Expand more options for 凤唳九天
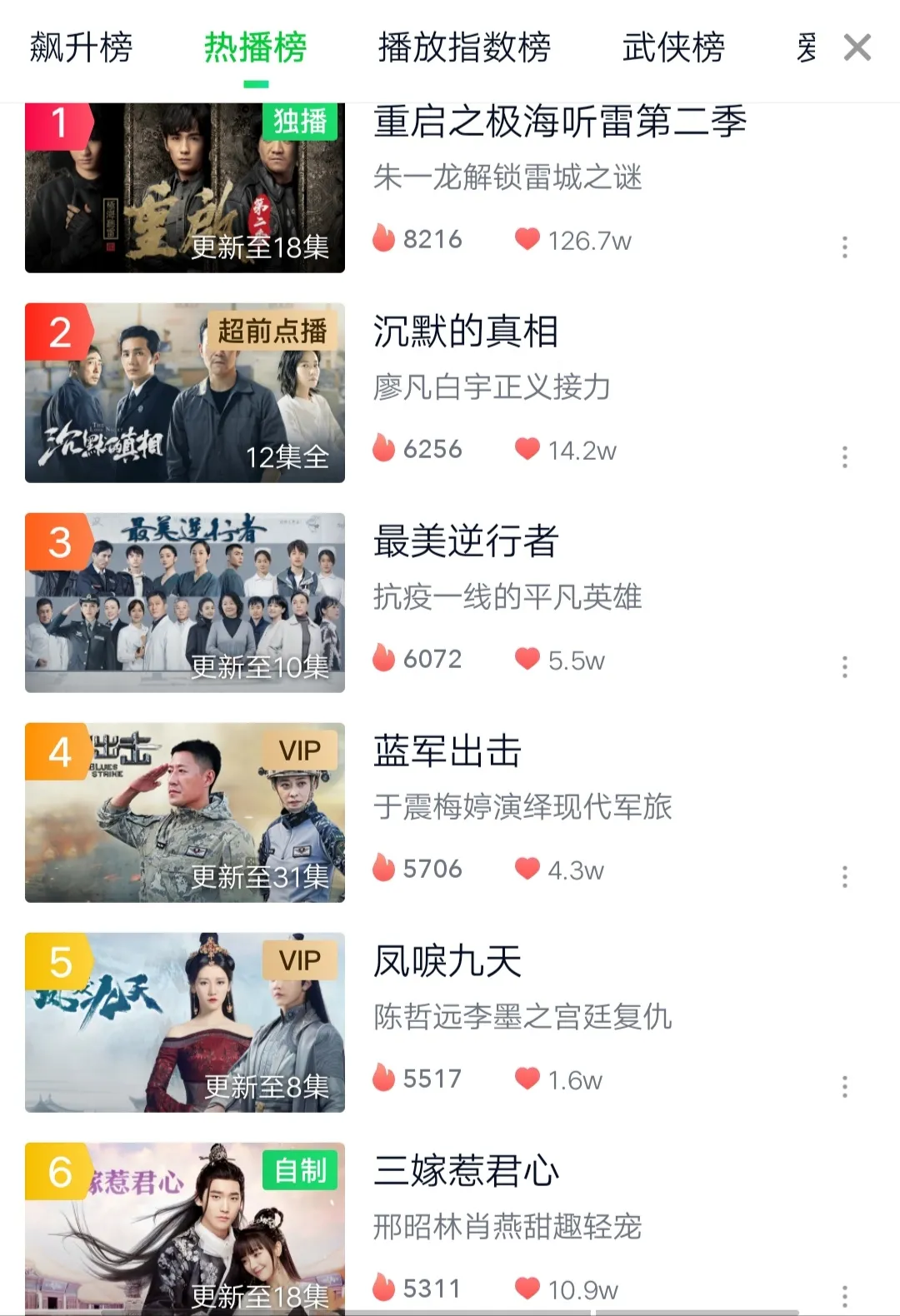The height and width of the screenshot is (1316, 900). pyautogui.click(x=844, y=1086)
